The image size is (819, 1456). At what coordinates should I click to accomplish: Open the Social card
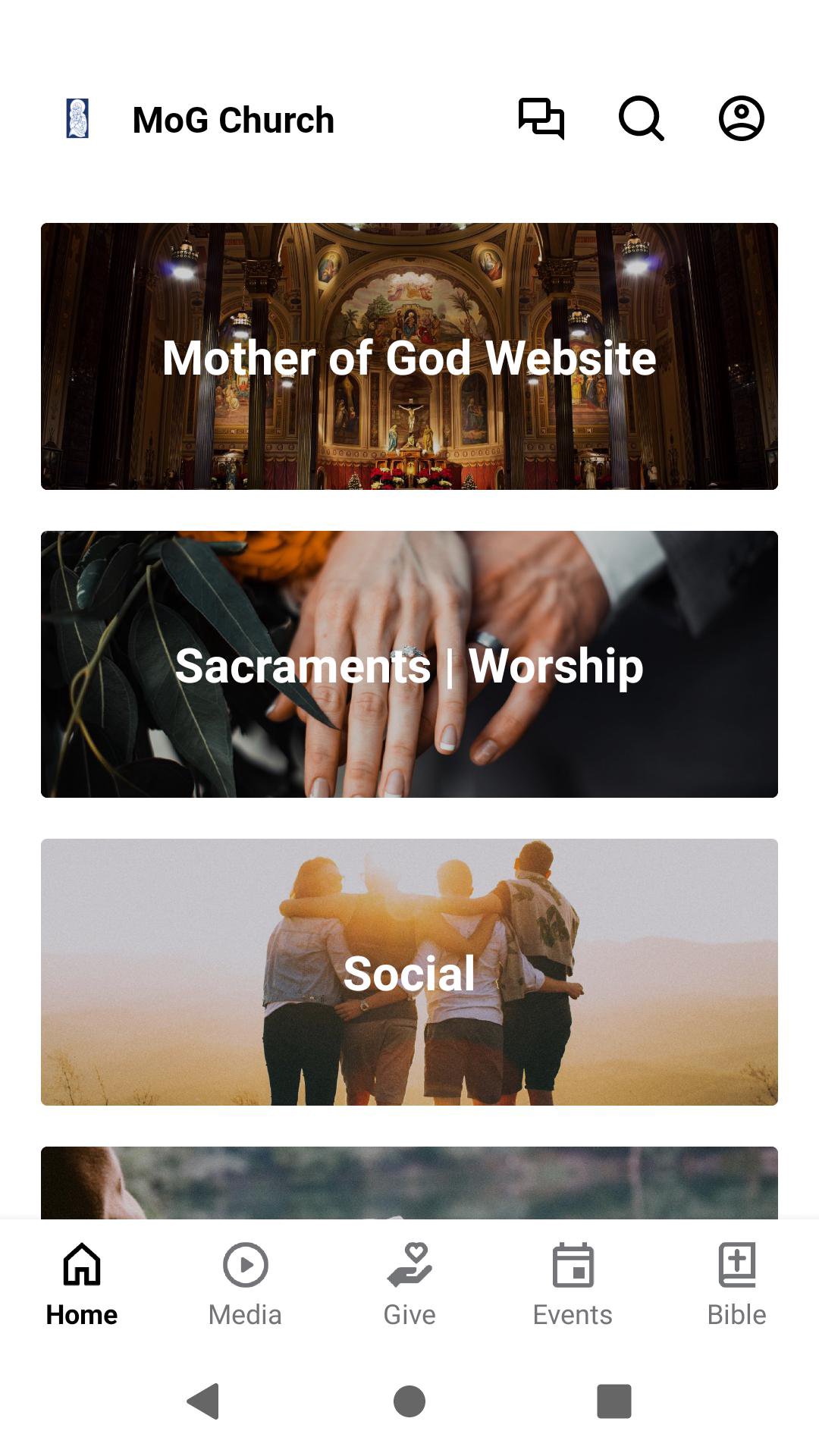409,972
